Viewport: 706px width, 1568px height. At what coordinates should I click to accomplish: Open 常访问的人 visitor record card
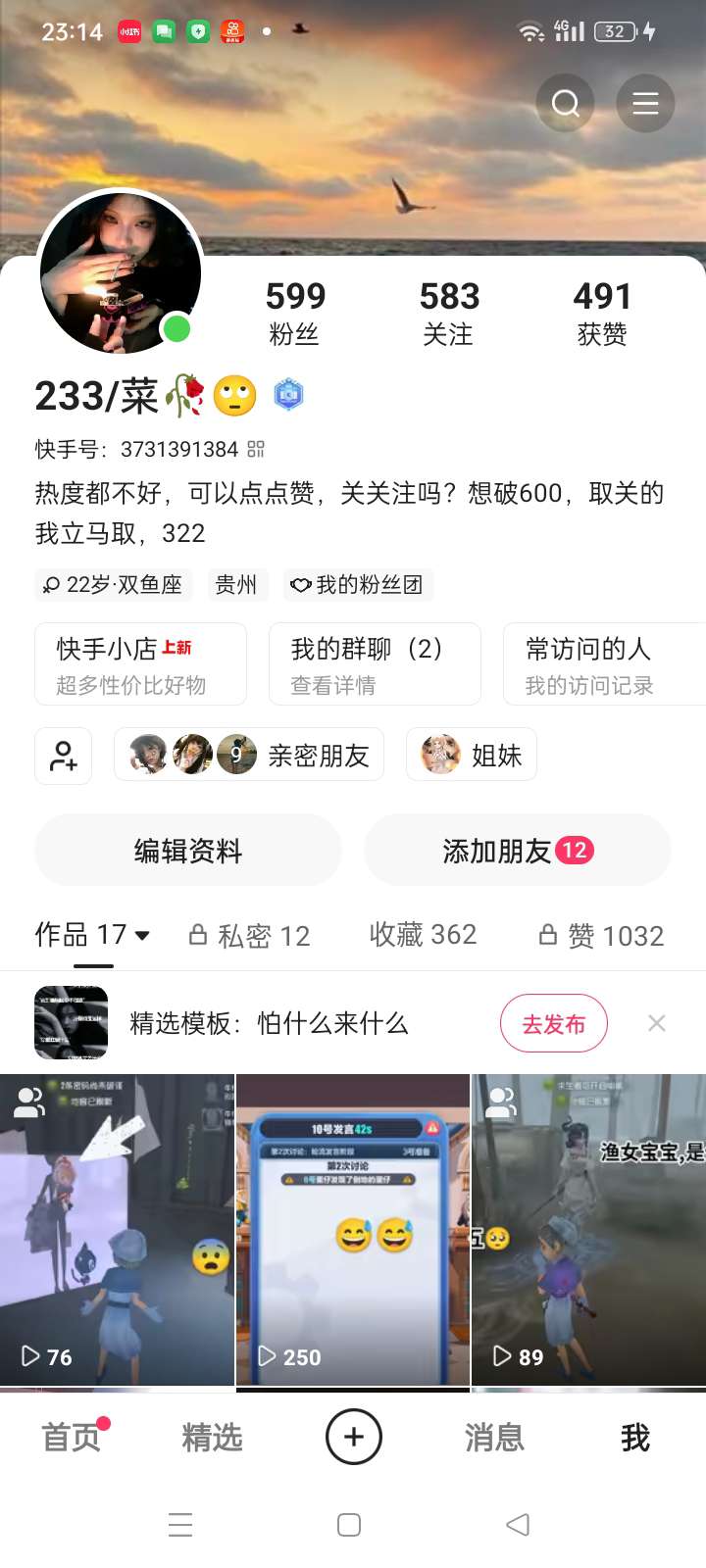(603, 664)
